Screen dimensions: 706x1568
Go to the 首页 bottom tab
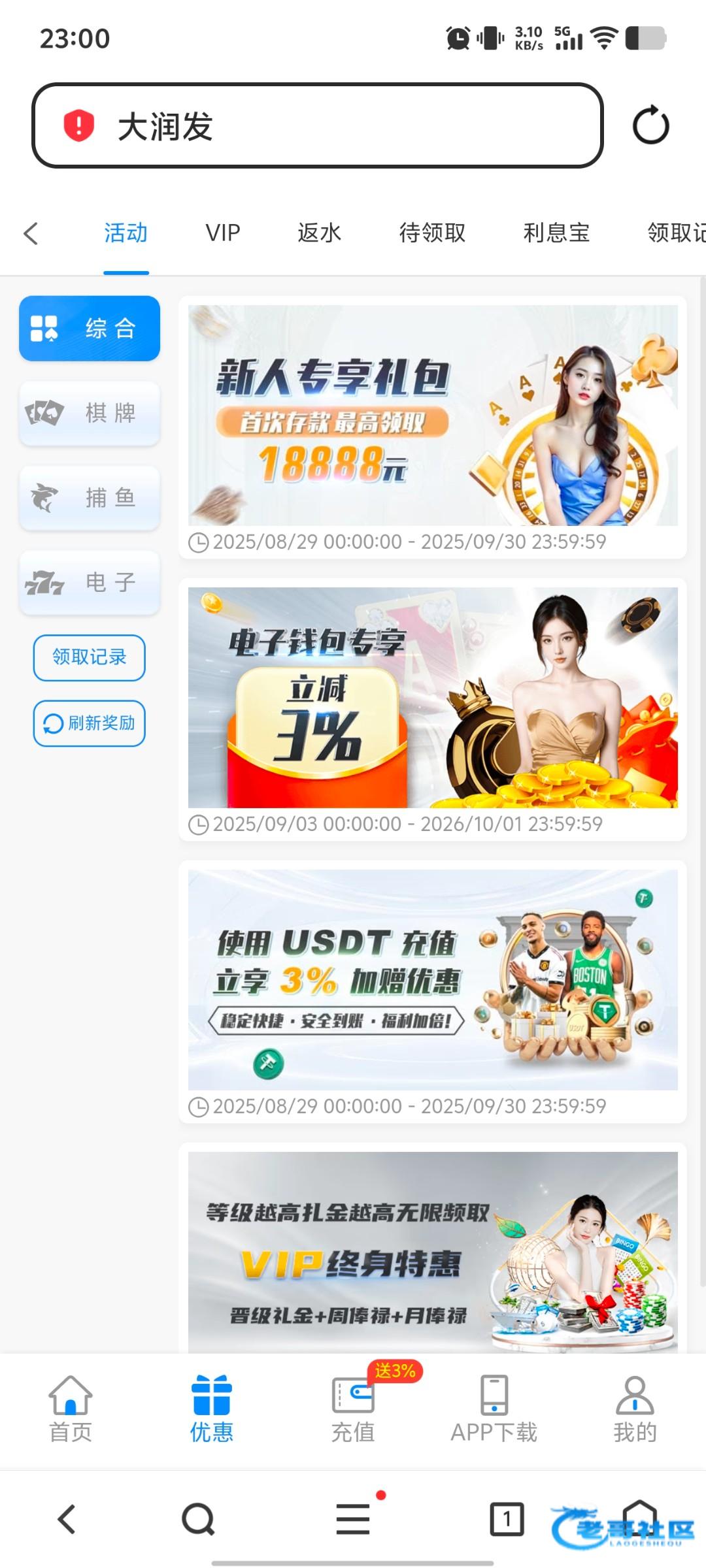tap(71, 1409)
